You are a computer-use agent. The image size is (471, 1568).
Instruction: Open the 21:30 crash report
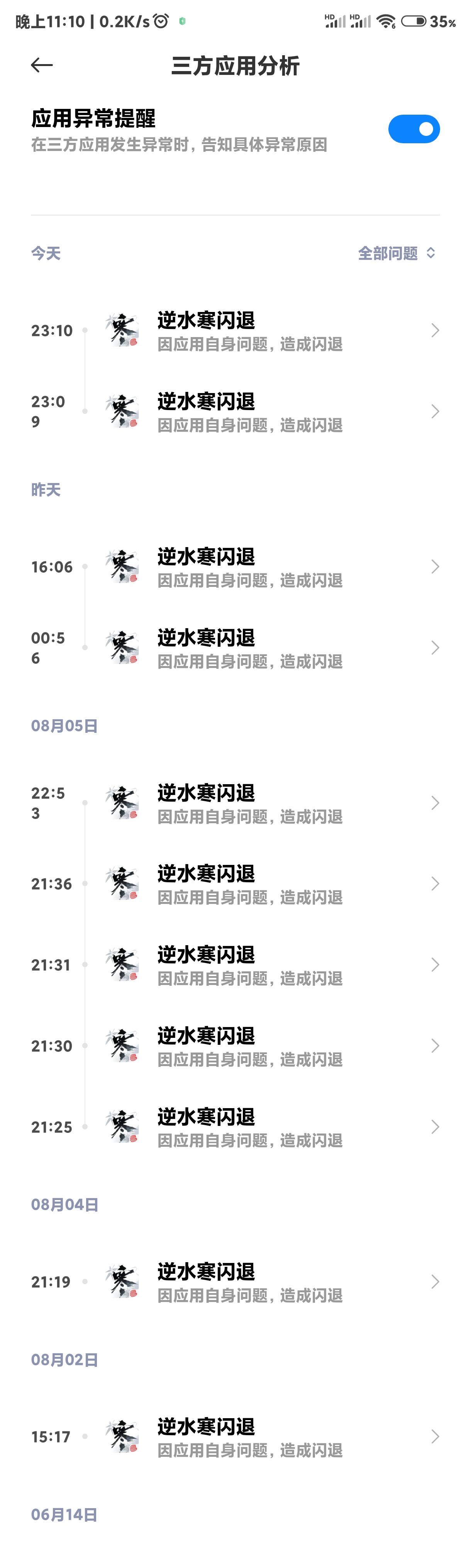[249, 1046]
